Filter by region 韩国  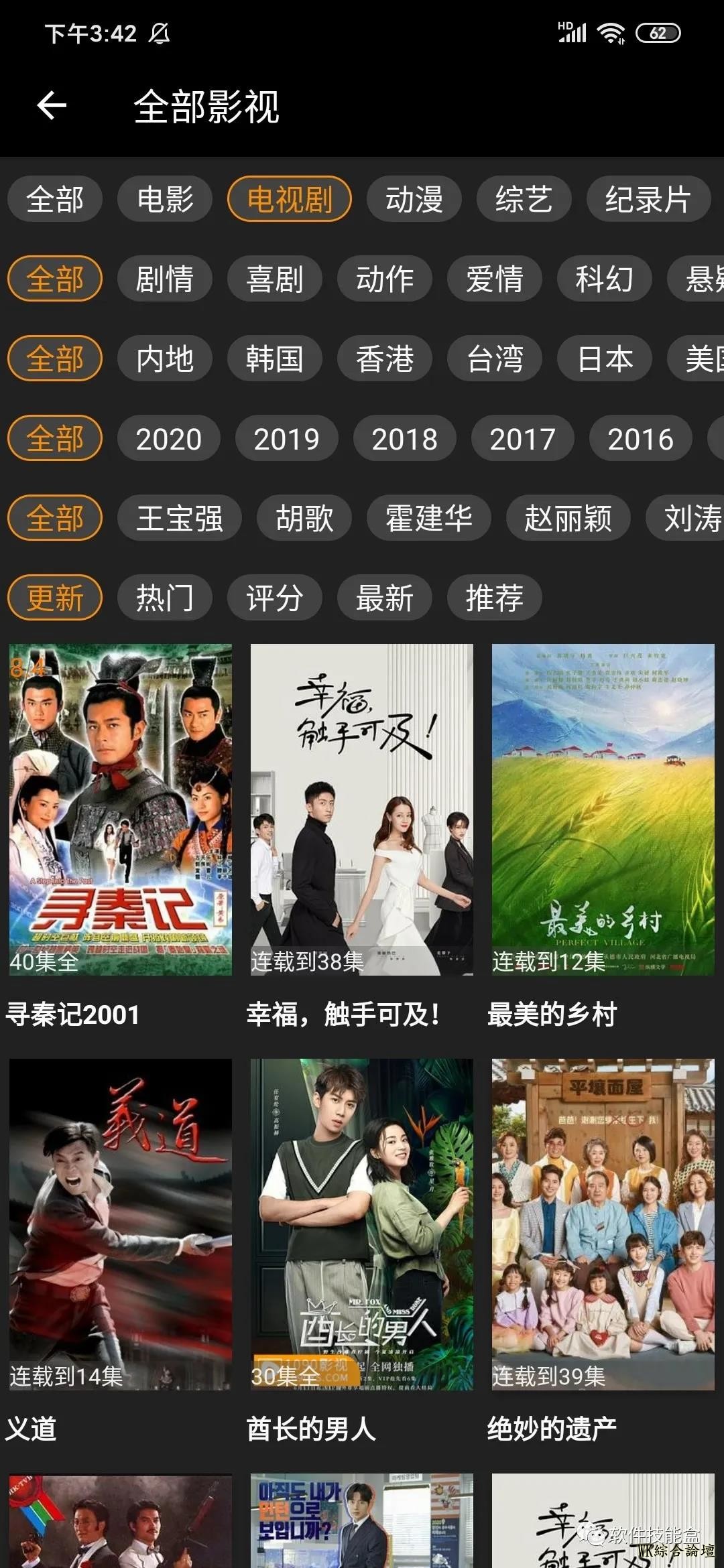point(275,358)
